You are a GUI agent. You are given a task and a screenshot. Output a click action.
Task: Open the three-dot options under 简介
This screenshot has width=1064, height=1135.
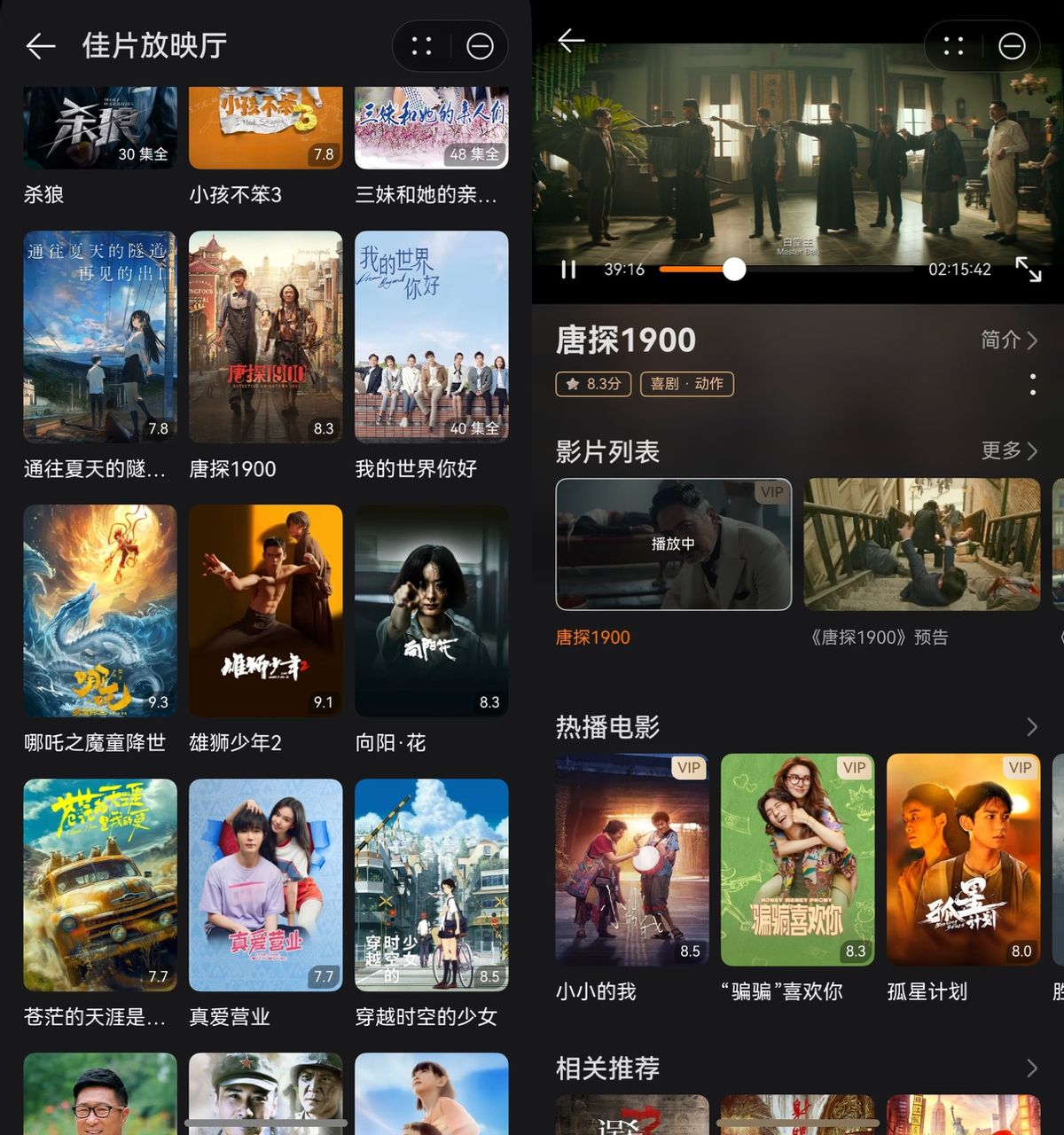[x=1033, y=384]
